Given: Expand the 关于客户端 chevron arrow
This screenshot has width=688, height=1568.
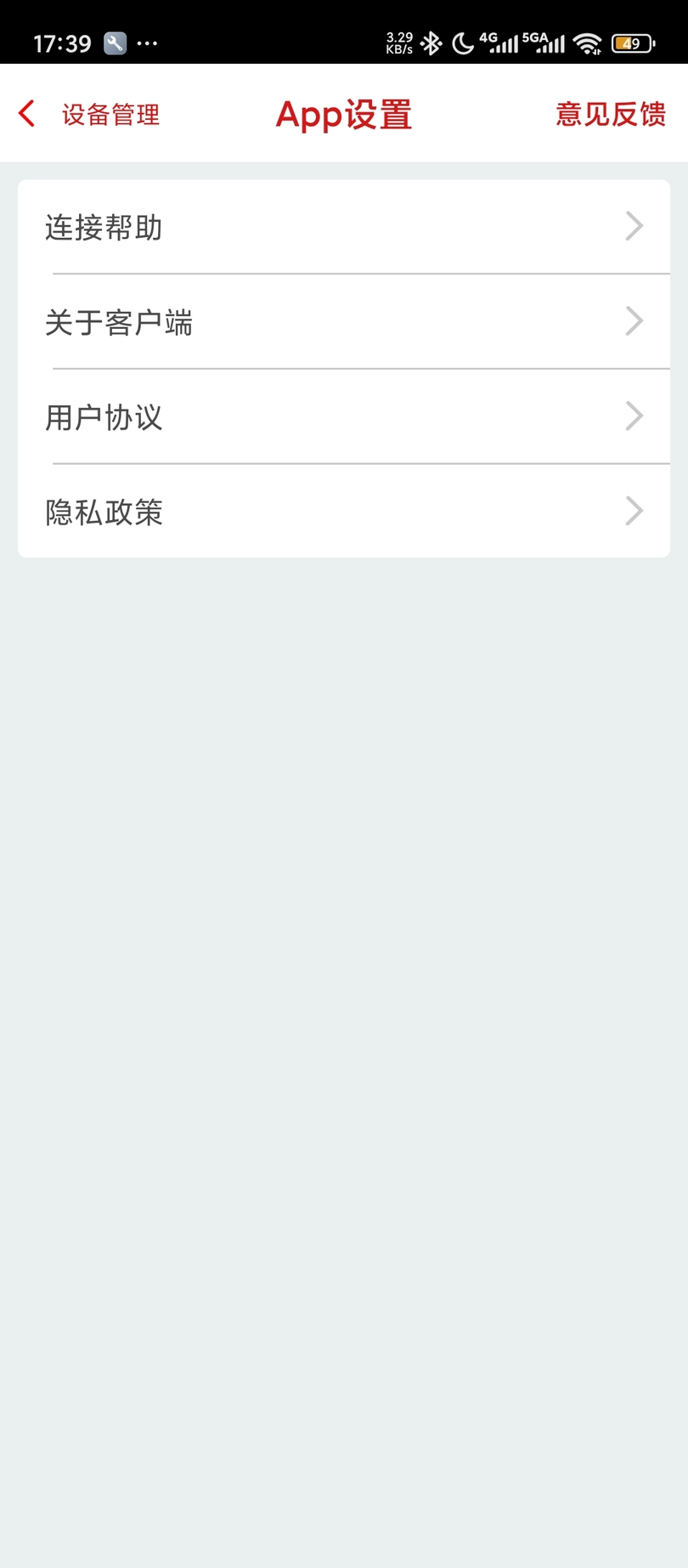Looking at the screenshot, I should (x=634, y=321).
